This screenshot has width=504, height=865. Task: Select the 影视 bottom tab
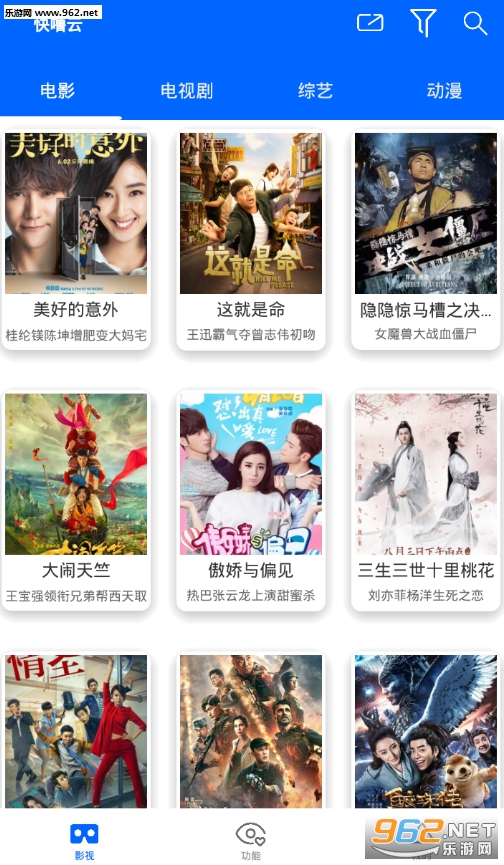[84, 841]
